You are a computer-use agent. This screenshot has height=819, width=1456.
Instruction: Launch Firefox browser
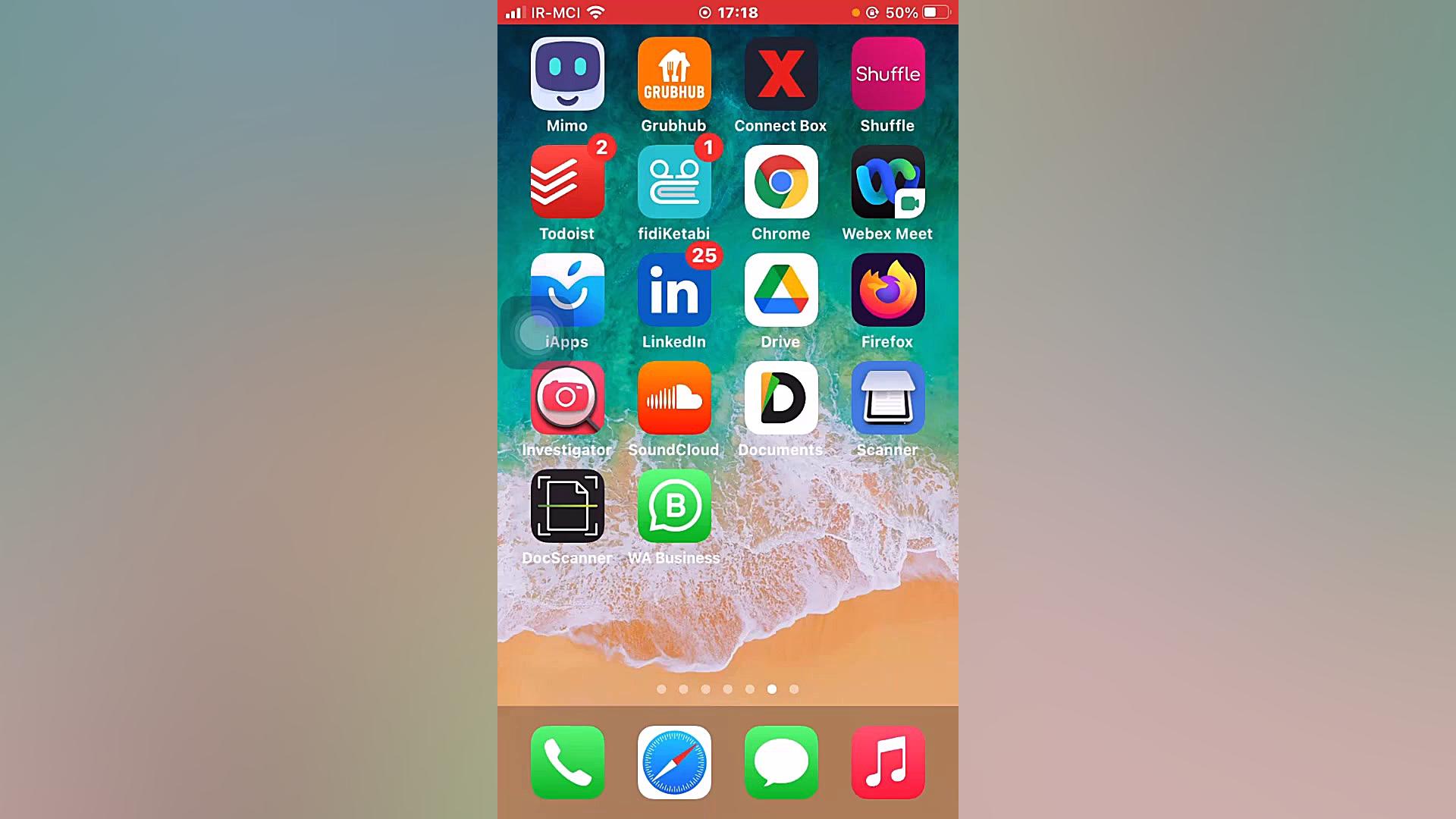coord(888,290)
